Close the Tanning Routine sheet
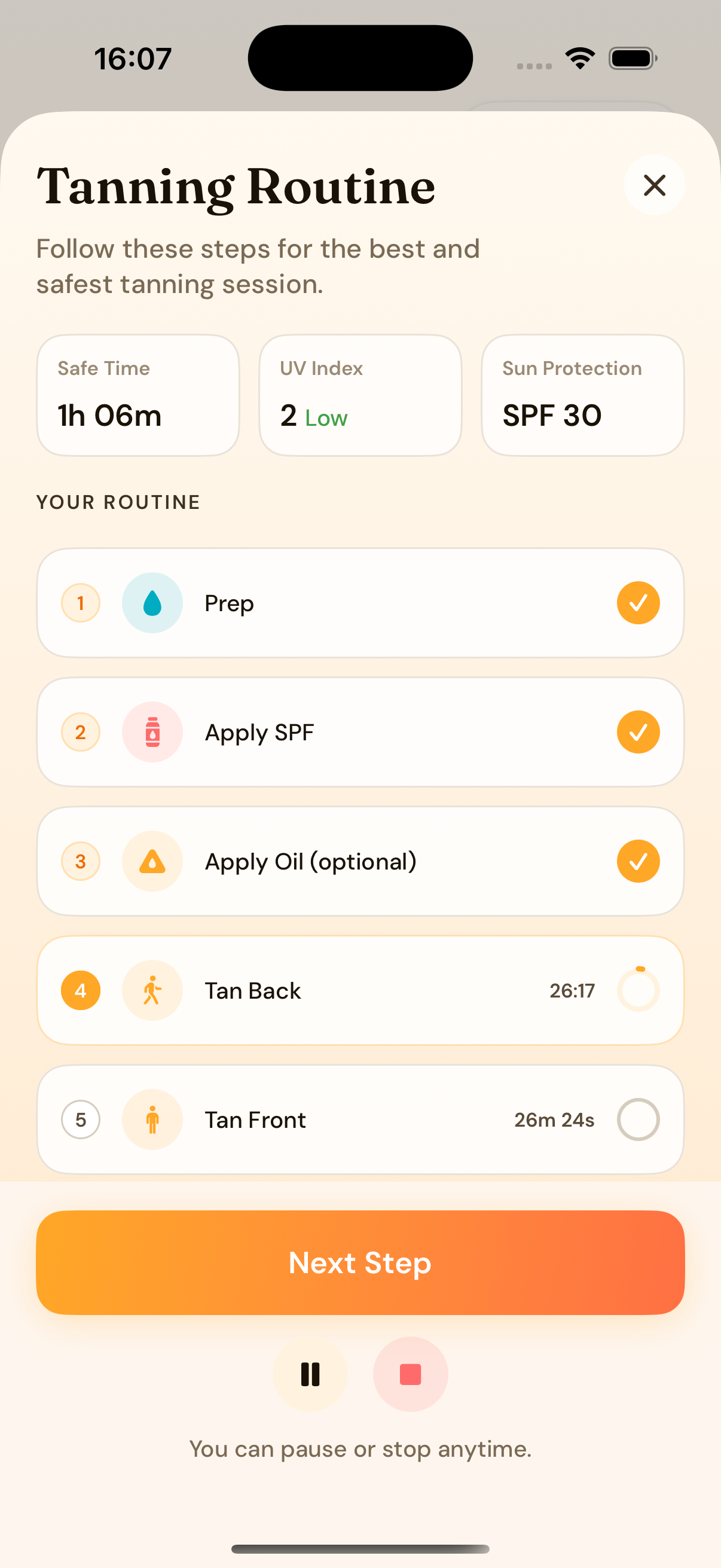This screenshot has width=721, height=1568. tap(654, 185)
